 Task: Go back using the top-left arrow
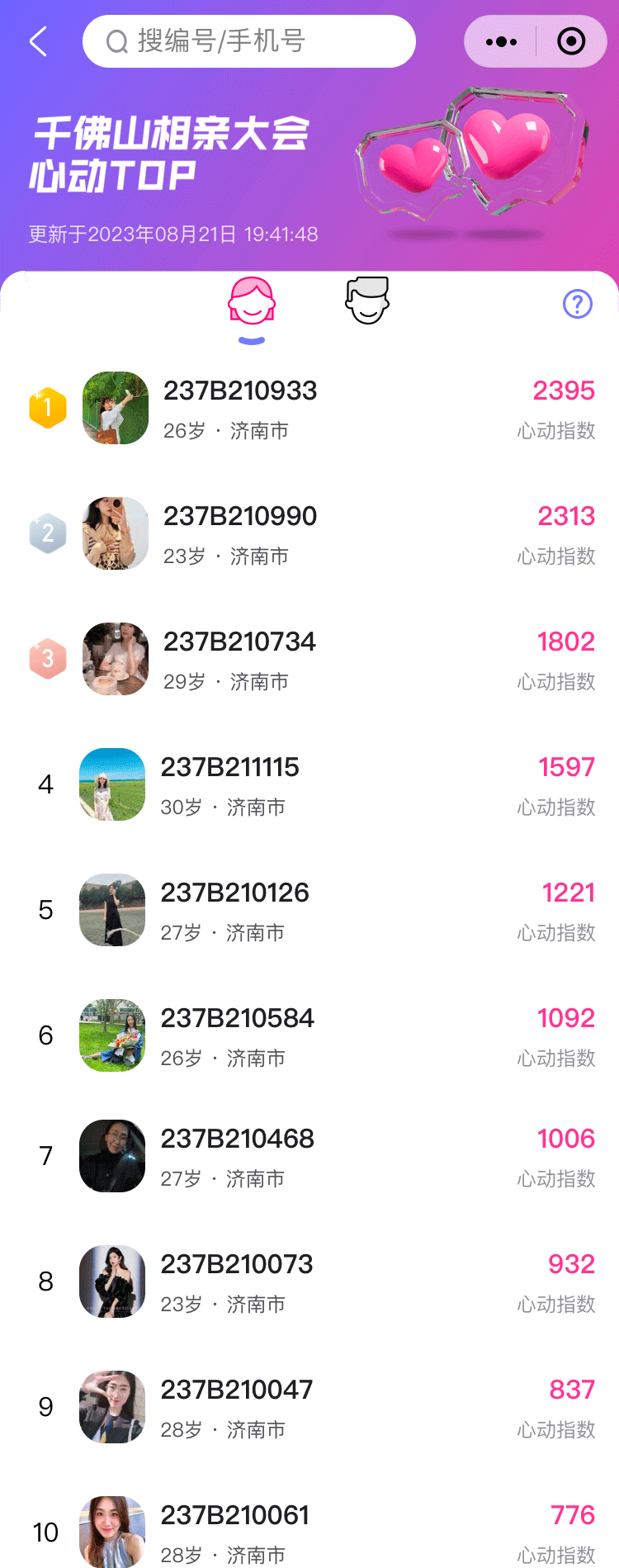pyautogui.click(x=38, y=41)
